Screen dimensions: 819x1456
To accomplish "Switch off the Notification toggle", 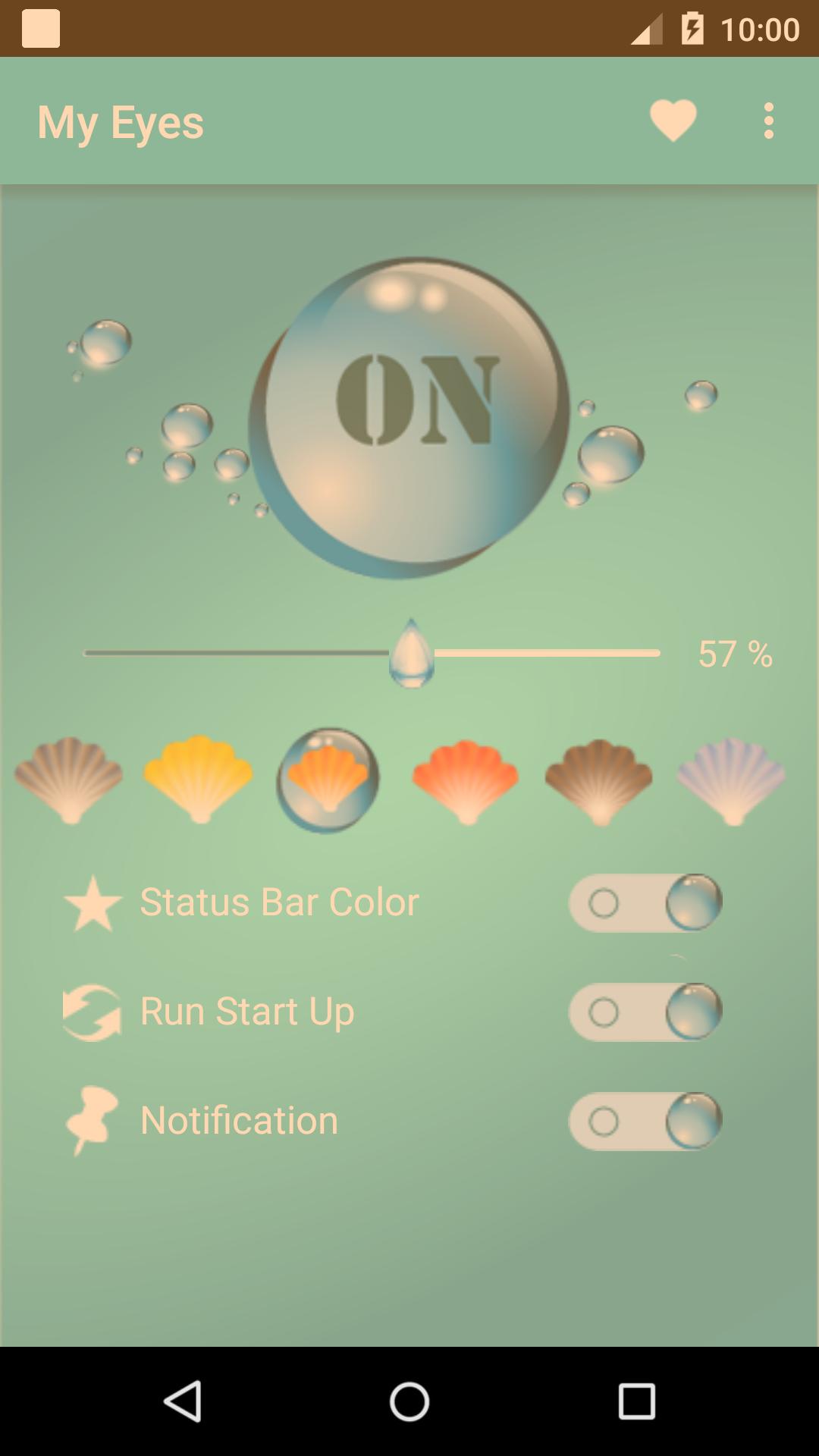I will coord(645,1121).
